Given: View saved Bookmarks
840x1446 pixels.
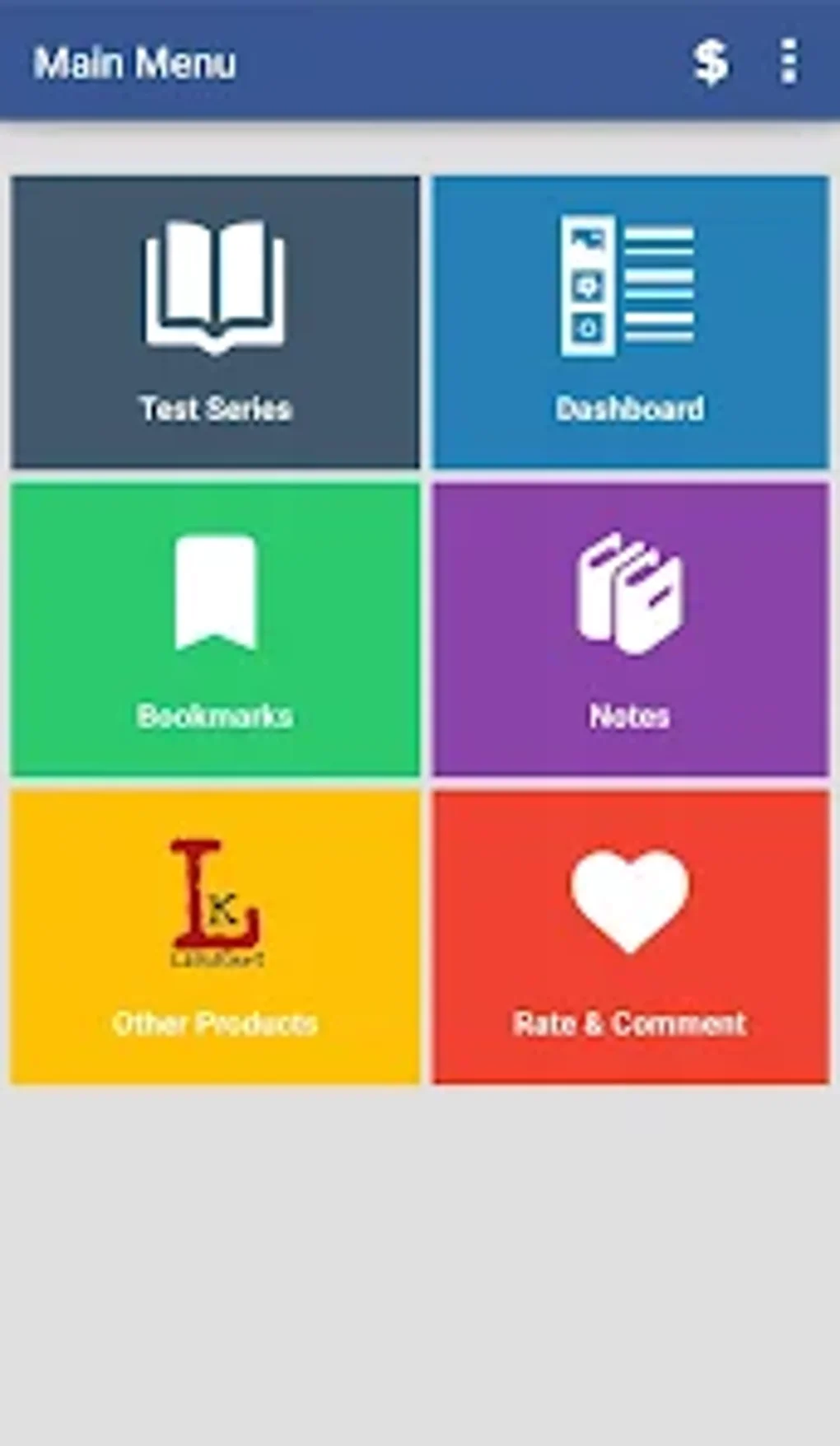Looking at the screenshot, I should 216,629.
